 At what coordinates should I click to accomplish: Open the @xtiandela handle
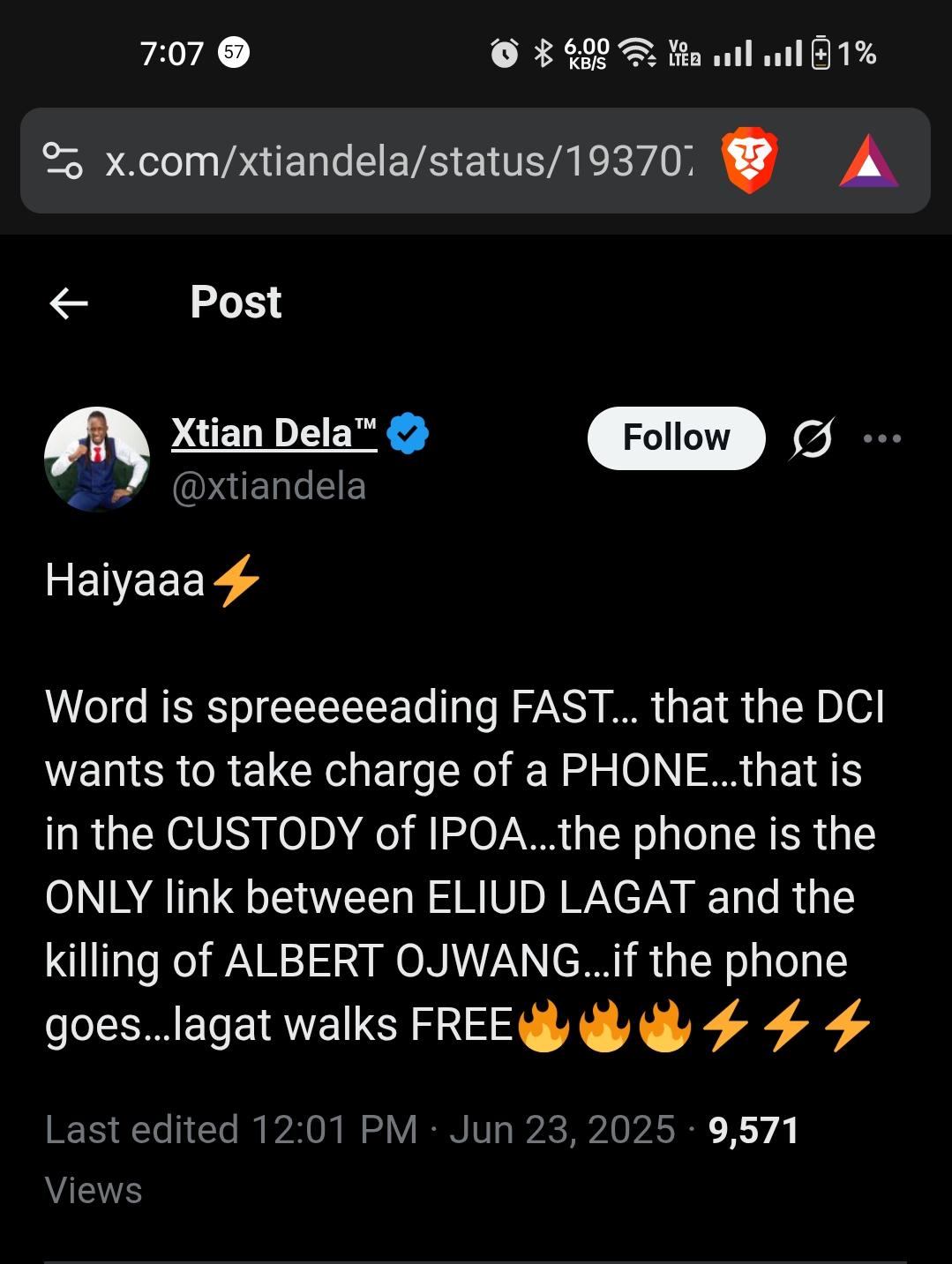(269, 486)
